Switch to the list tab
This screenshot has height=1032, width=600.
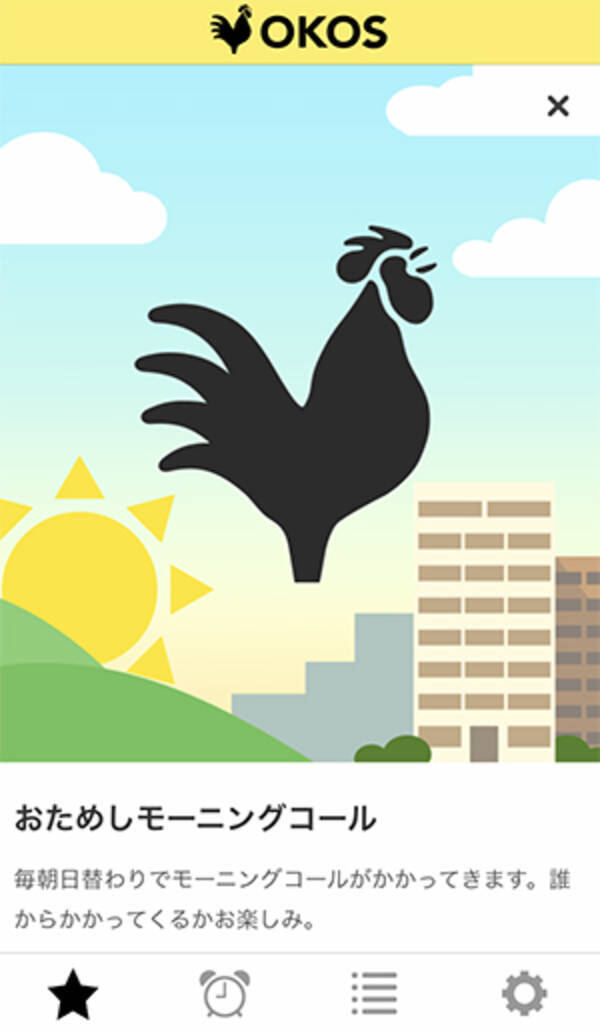(x=375, y=993)
